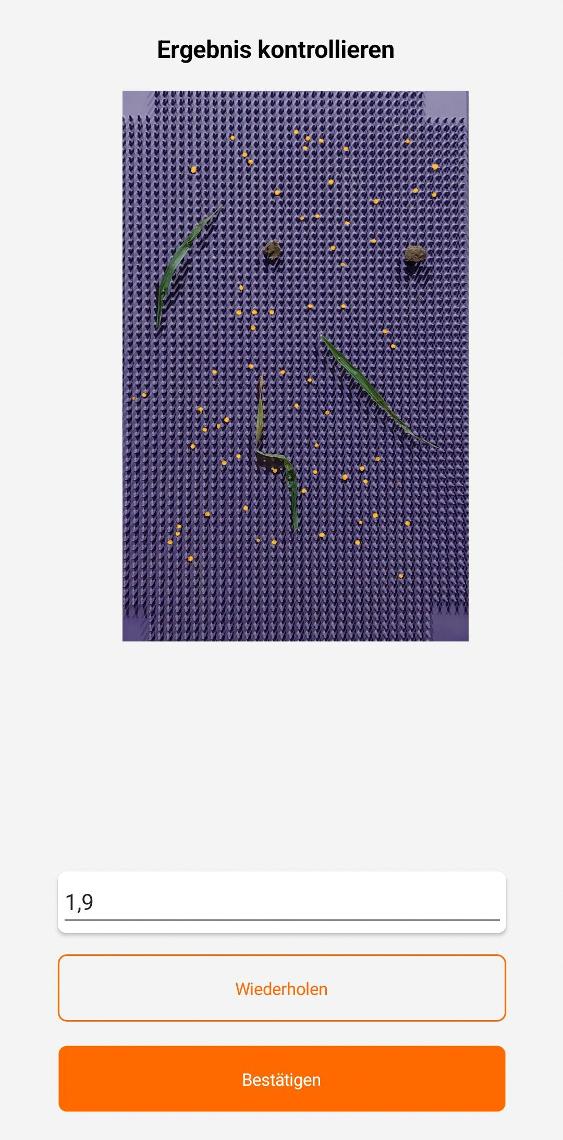Image resolution: width=563 pixels, height=1140 pixels.
Task: Confirm the result with Bestätigen
Action: coord(282,1079)
